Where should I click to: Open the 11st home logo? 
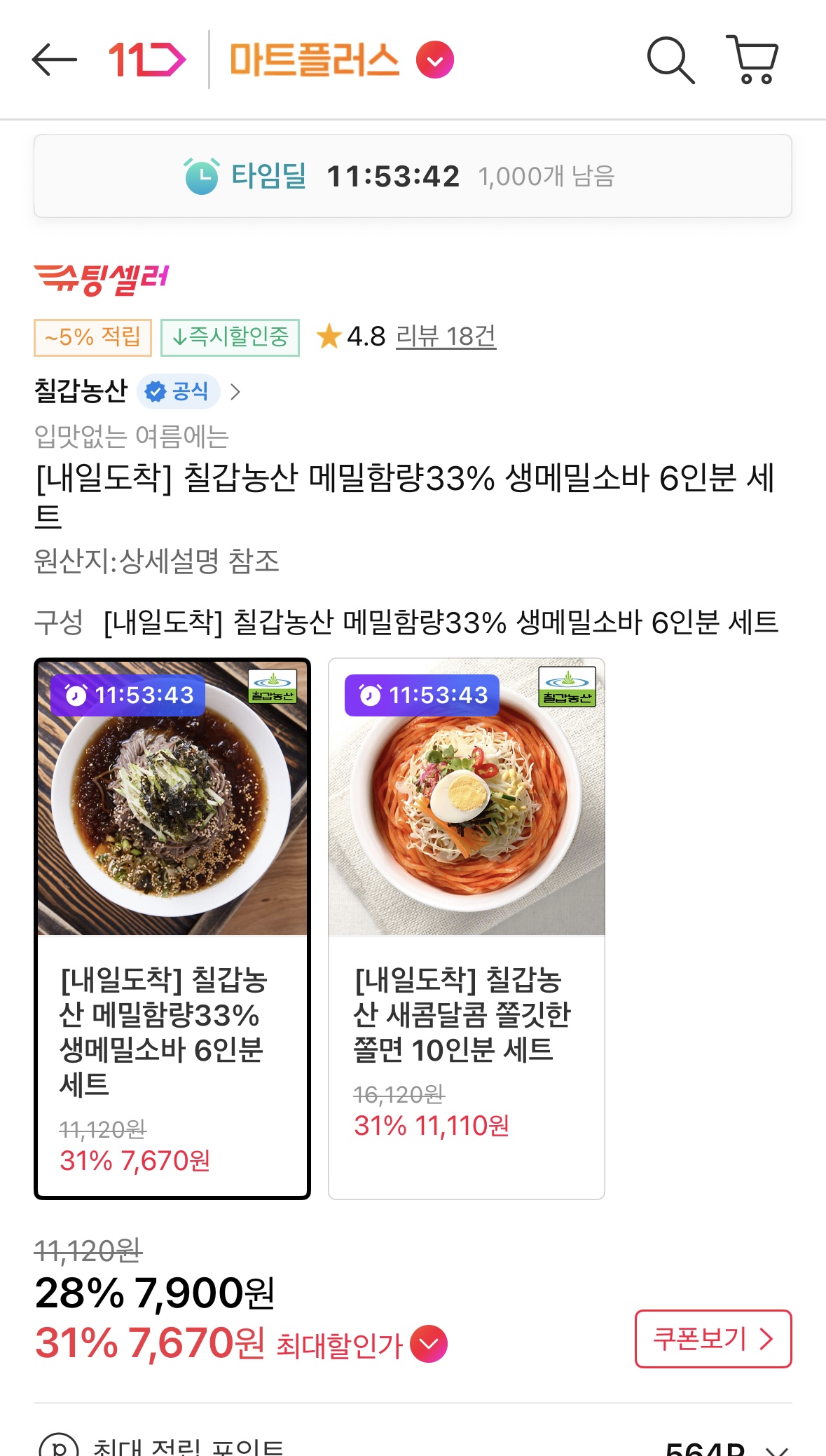[x=146, y=60]
